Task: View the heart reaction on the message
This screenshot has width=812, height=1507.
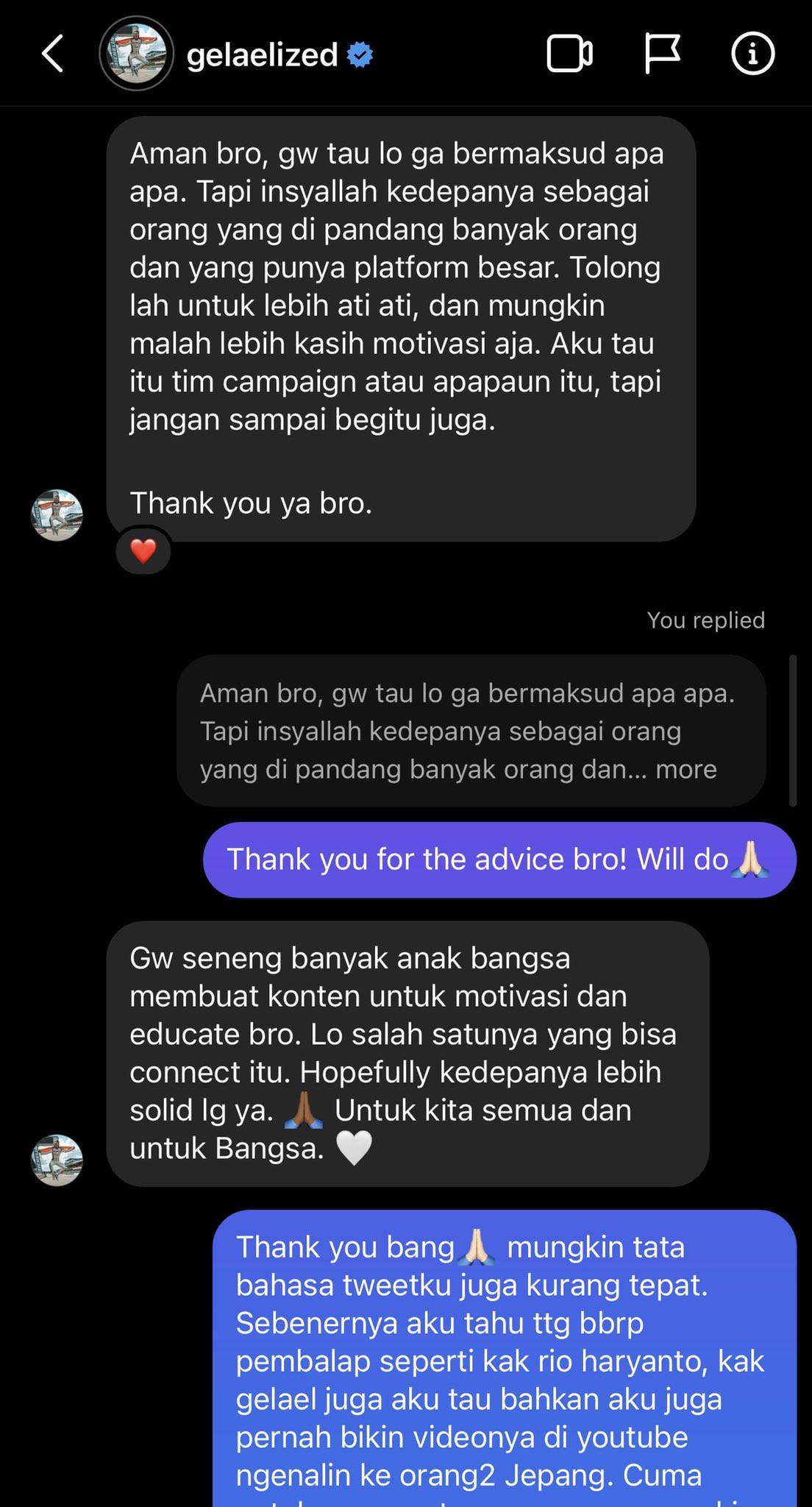Action: pos(143,550)
